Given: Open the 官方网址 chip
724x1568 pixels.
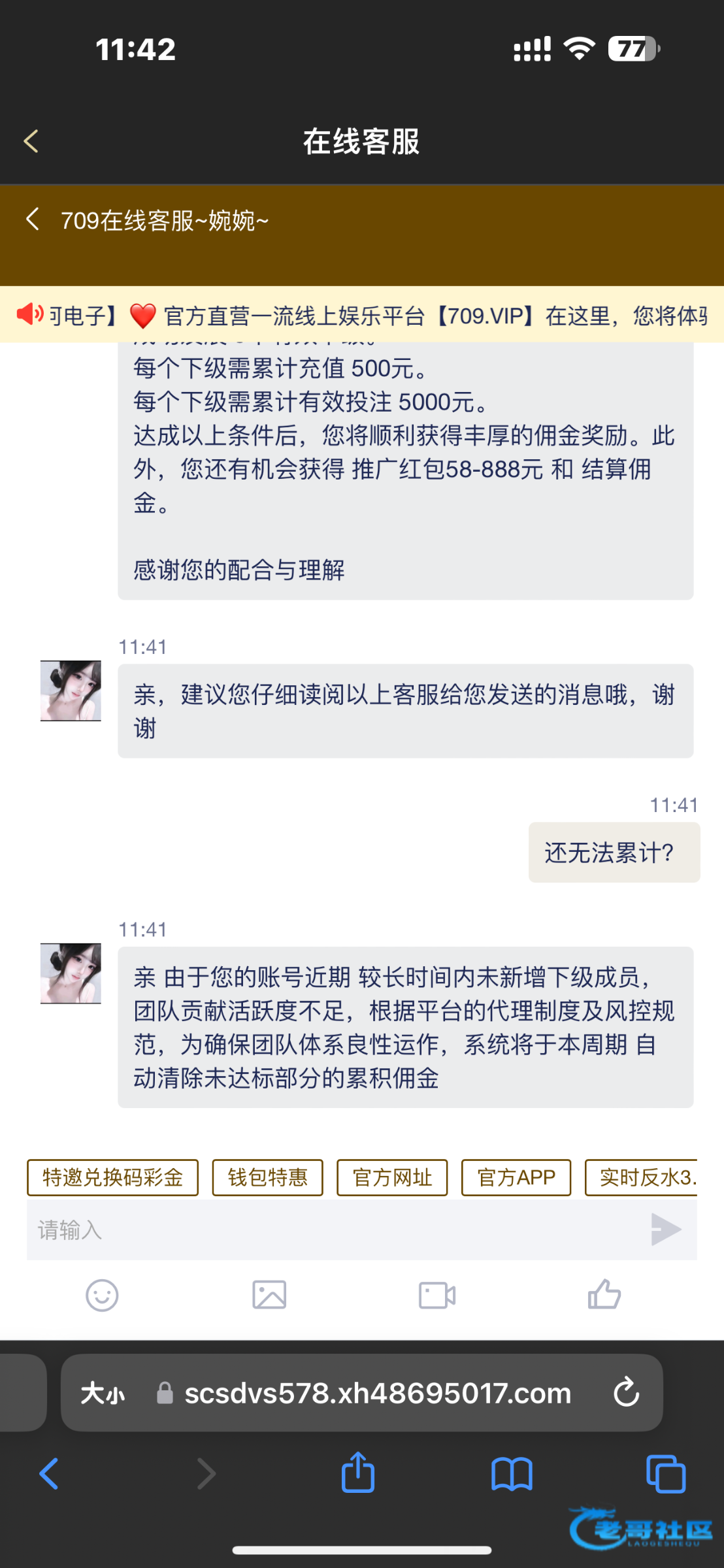Looking at the screenshot, I should click(x=392, y=1177).
